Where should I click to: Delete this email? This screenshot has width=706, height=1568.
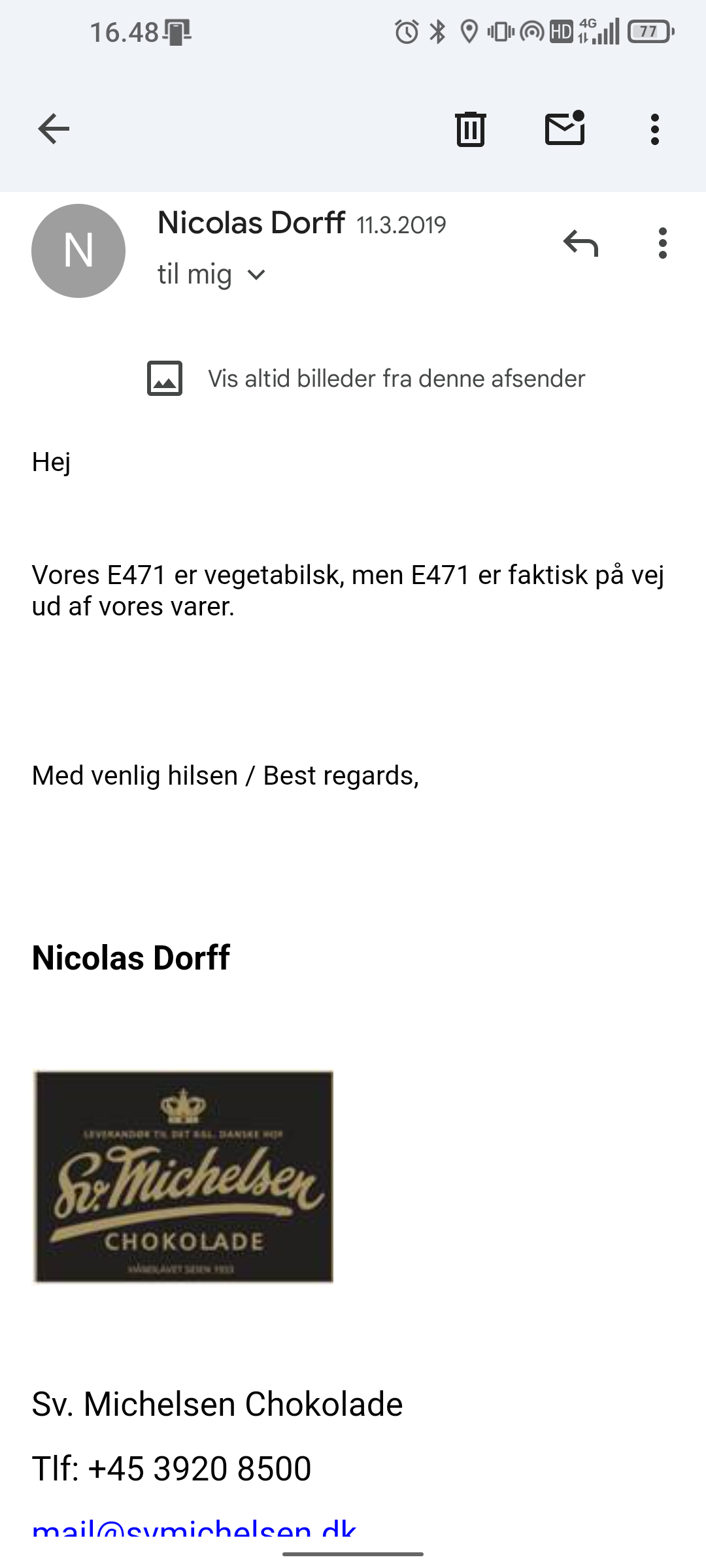(x=470, y=129)
